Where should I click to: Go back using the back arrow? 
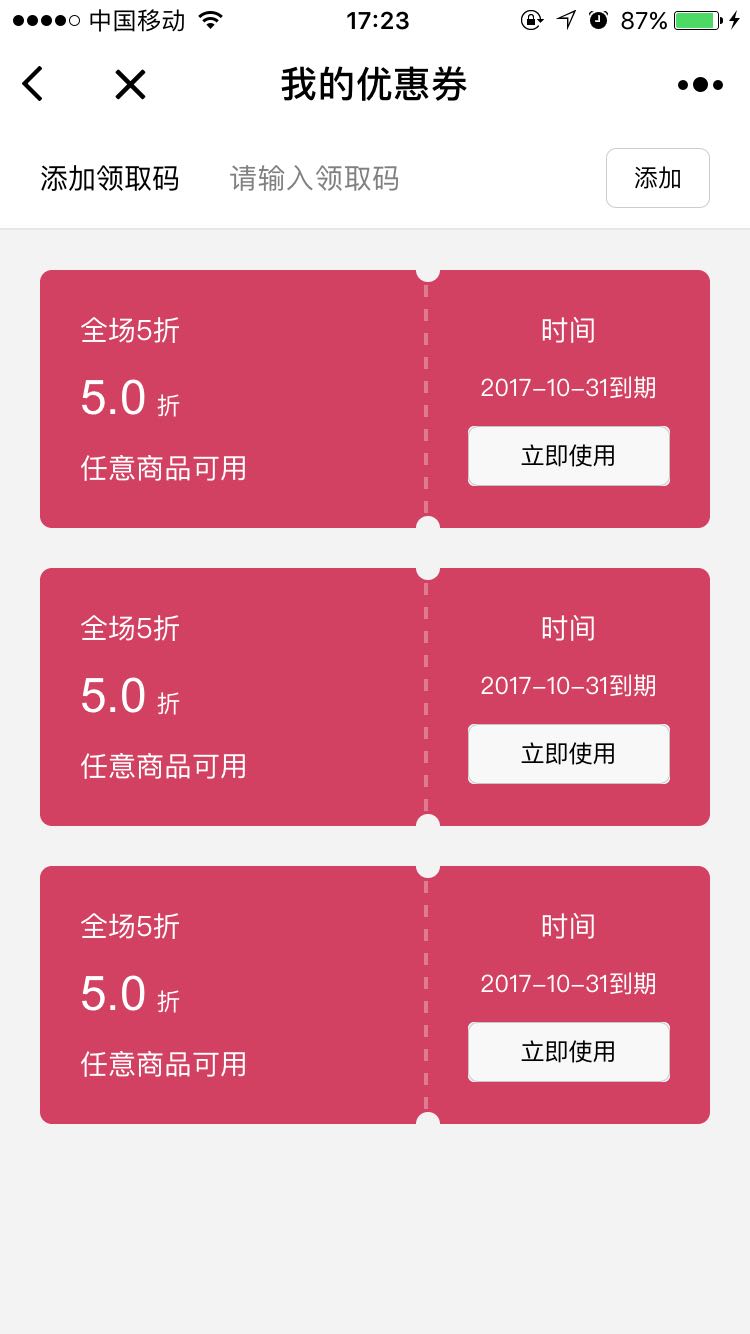tap(33, 85)
